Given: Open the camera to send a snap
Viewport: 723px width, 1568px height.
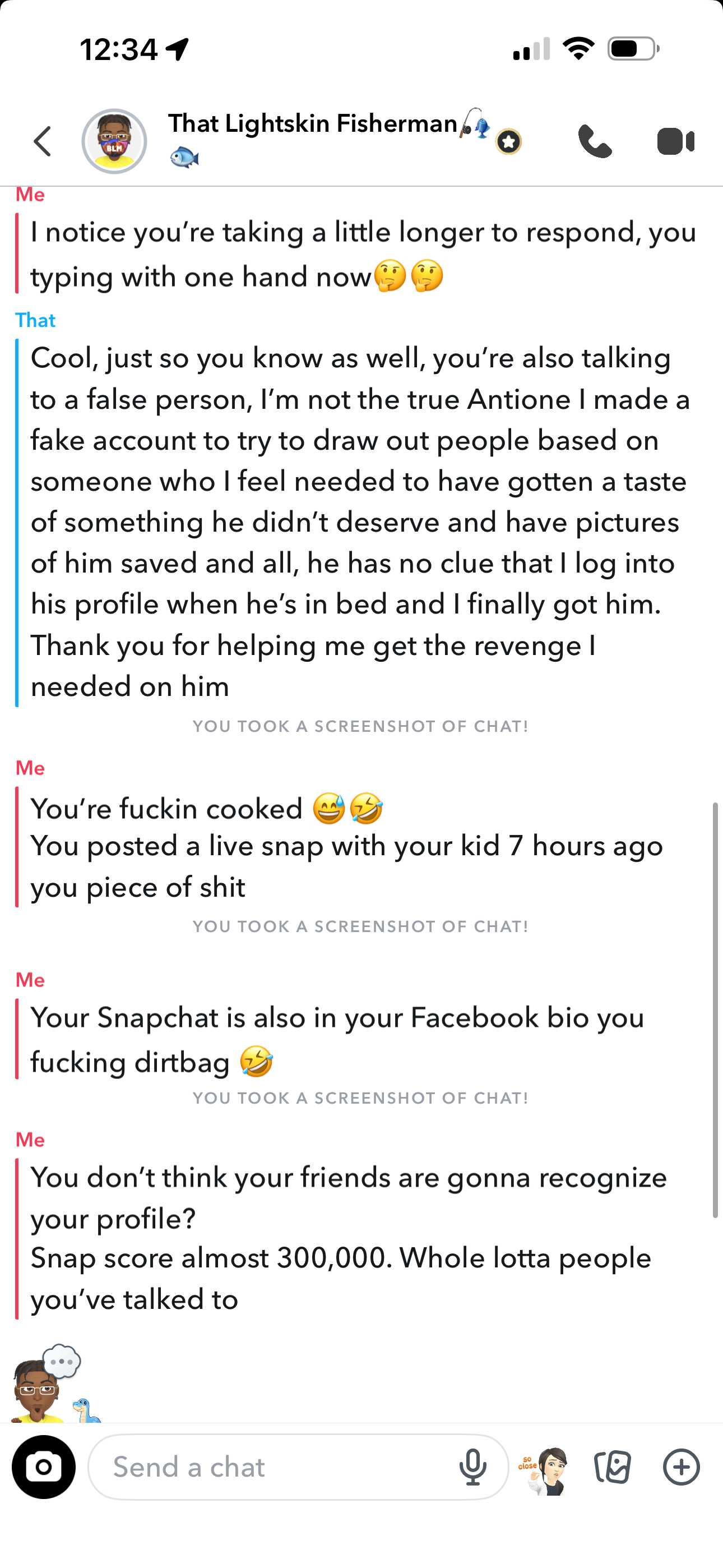Looking at the screenshot, I should (x=44, y=1467).
